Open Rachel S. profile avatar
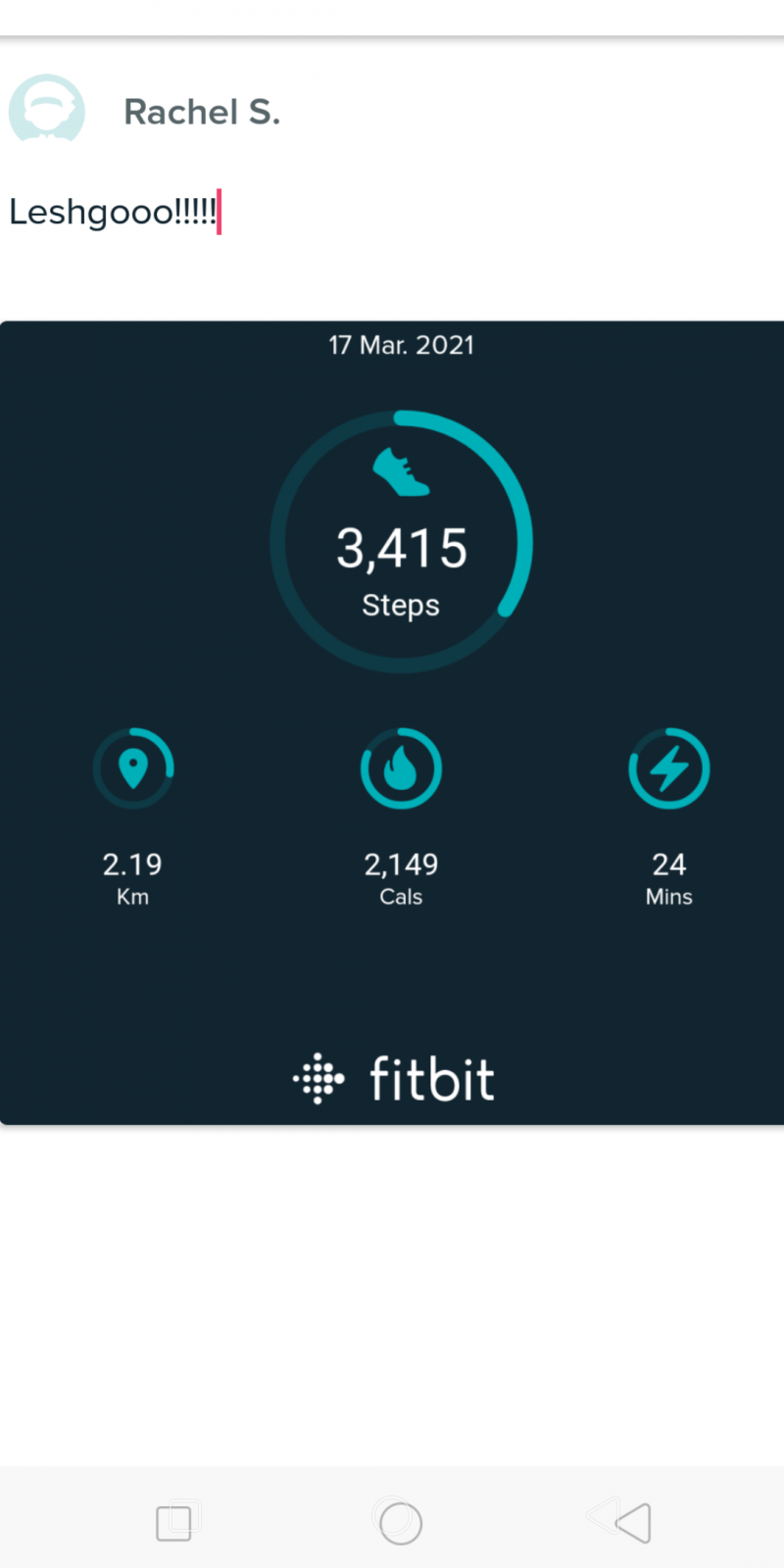Viewport: 784px width, 1568px height. point(46,110)
